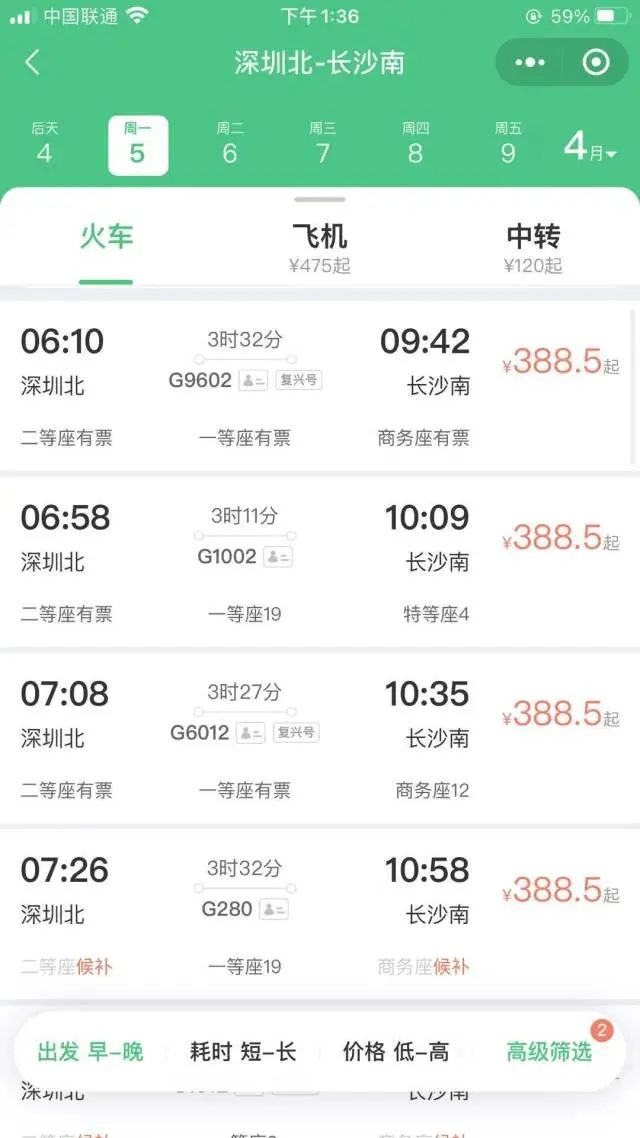
Task: Open the 4月 month dropdown
Action: [x=591, y=147]
